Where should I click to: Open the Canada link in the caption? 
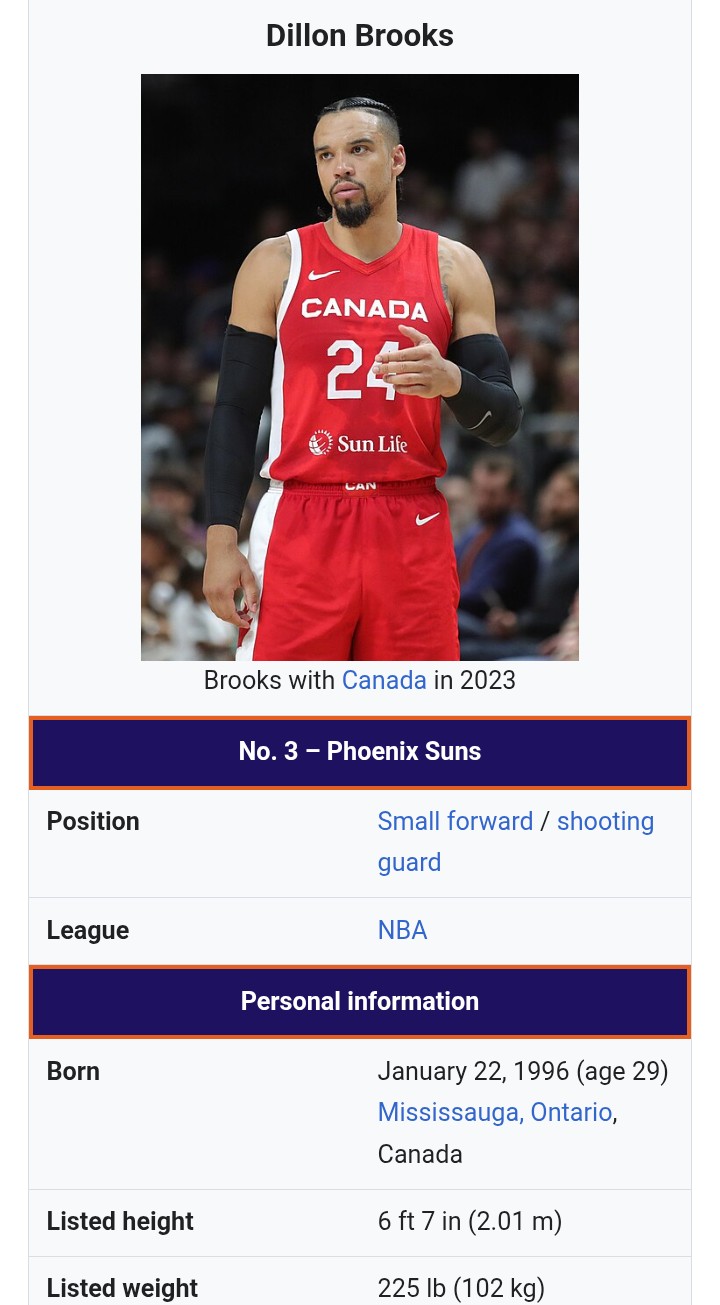click(x=384, y=680)
